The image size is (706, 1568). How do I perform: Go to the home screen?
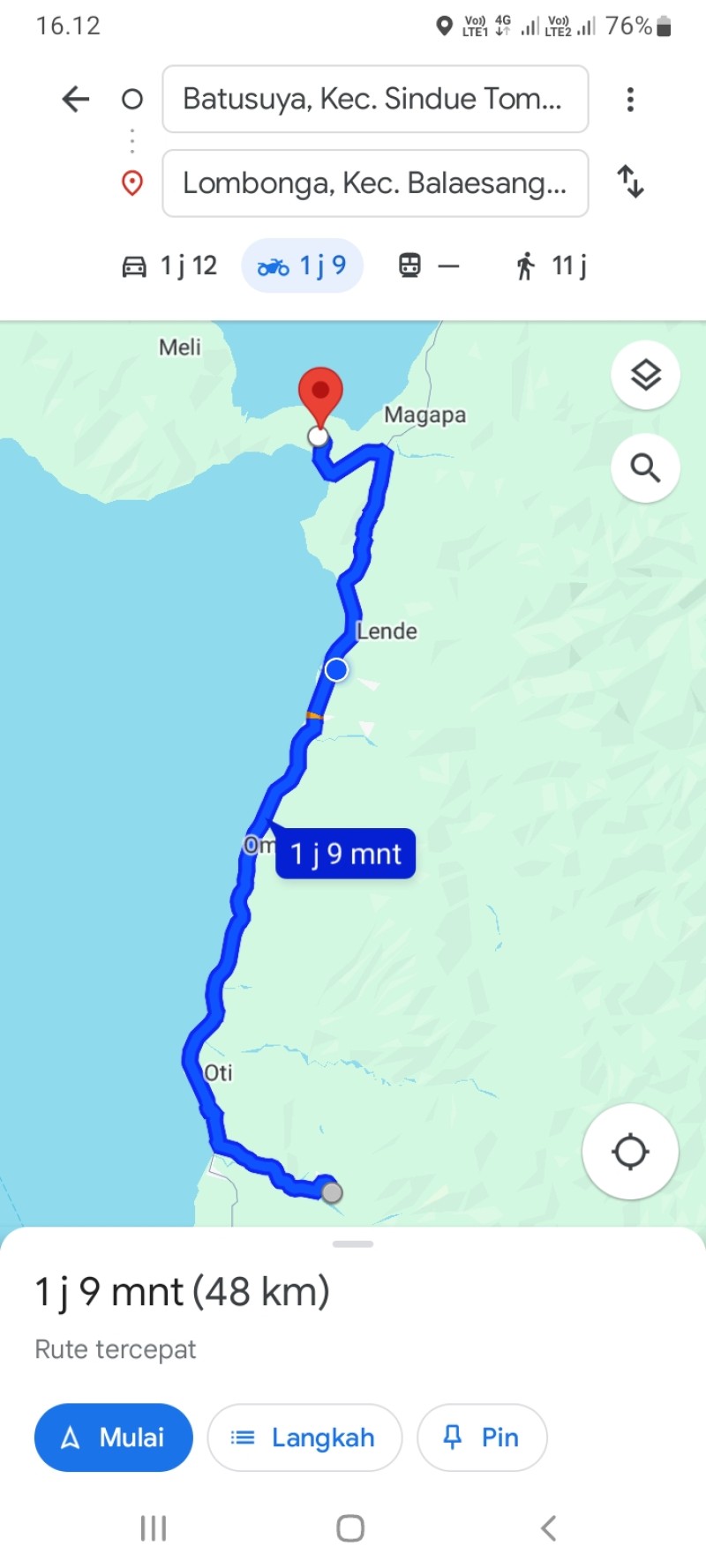click(350, 1528)
